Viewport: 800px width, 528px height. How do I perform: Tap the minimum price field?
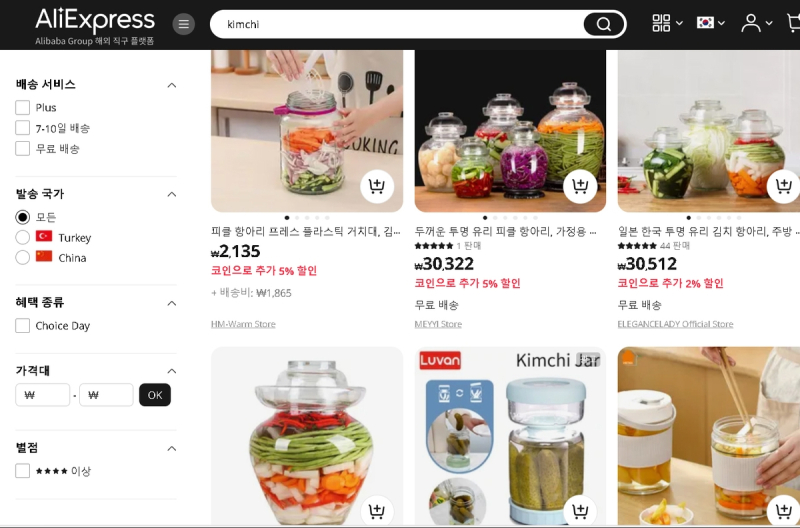click(43, 395)
